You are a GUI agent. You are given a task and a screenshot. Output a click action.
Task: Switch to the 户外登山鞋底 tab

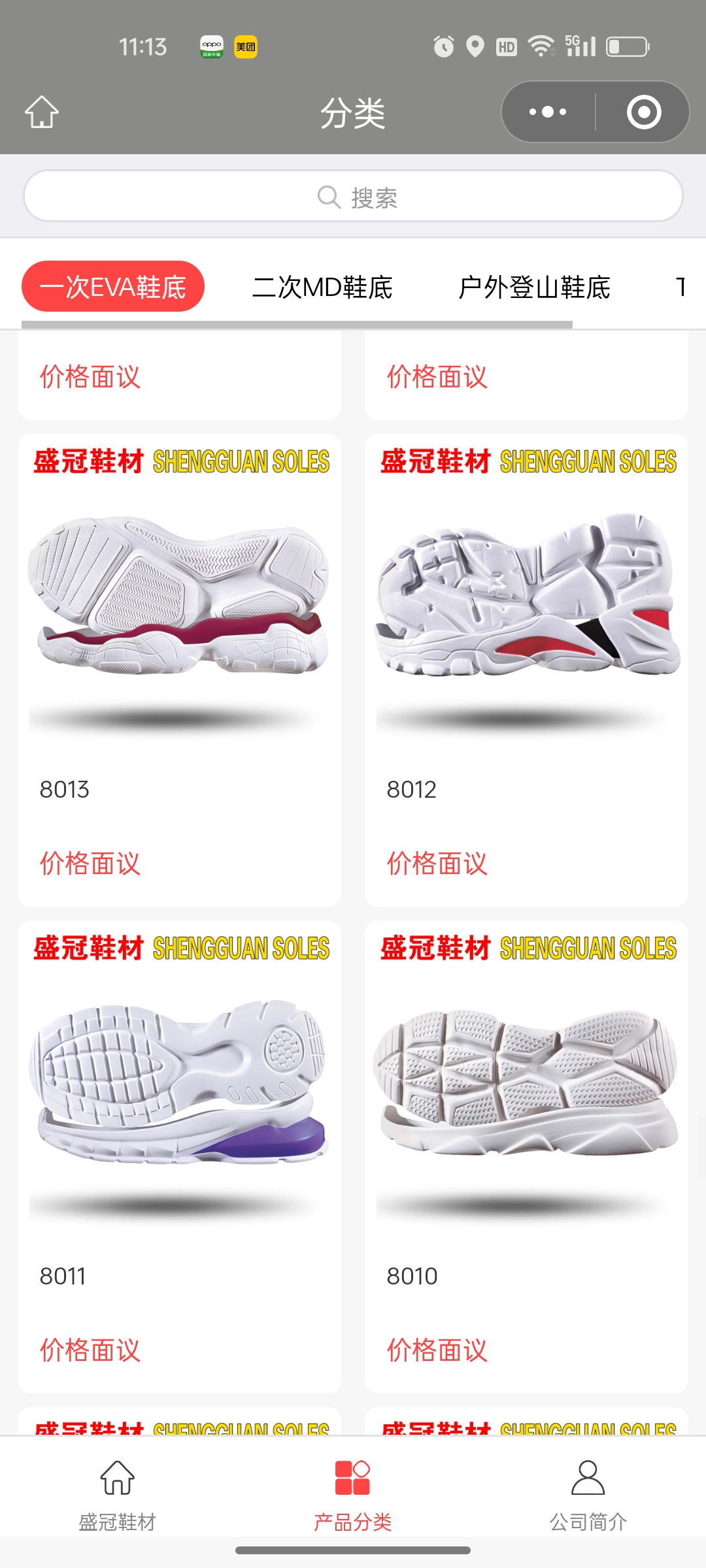click(534, 287)
